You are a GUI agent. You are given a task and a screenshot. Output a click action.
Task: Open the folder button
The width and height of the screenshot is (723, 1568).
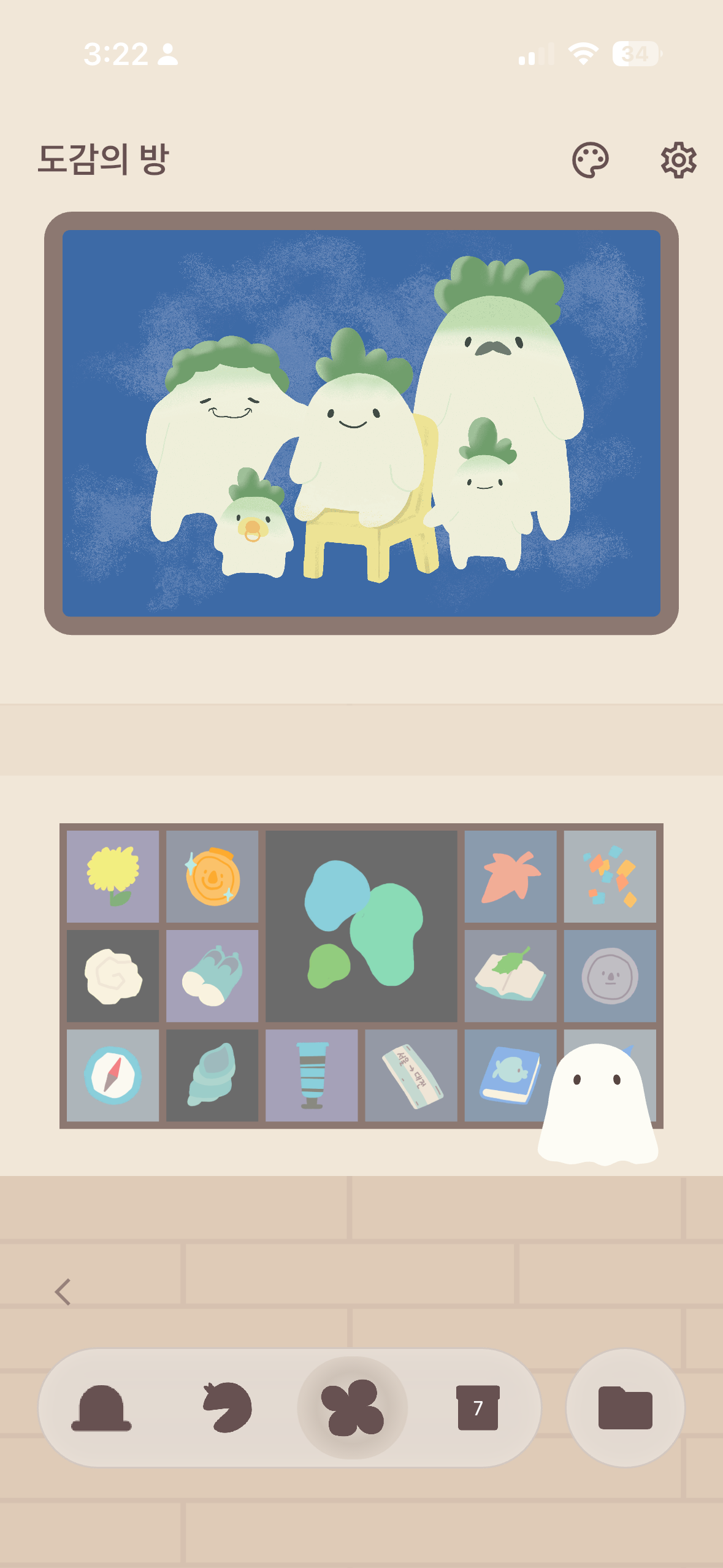click(625, 1407)
